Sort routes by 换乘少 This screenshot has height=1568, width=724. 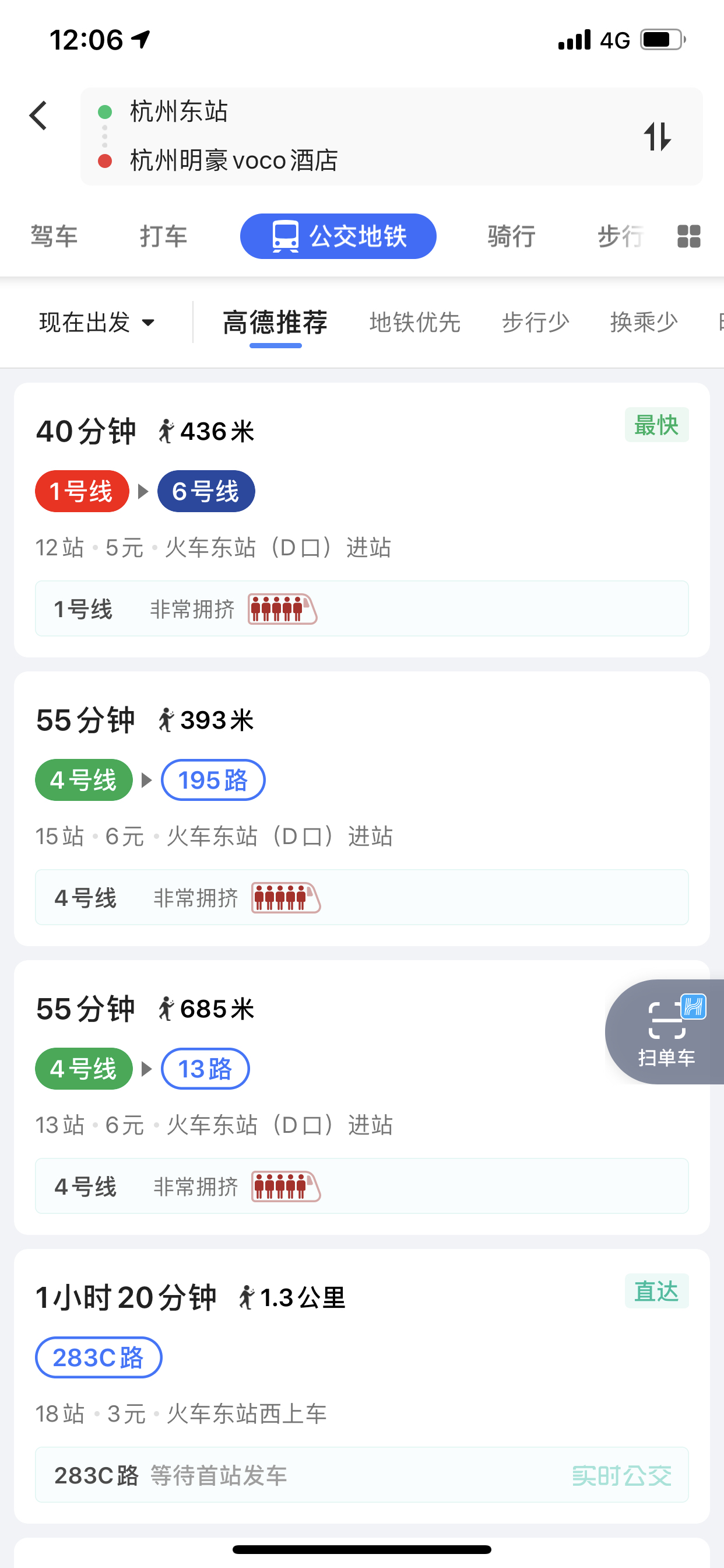644,322
